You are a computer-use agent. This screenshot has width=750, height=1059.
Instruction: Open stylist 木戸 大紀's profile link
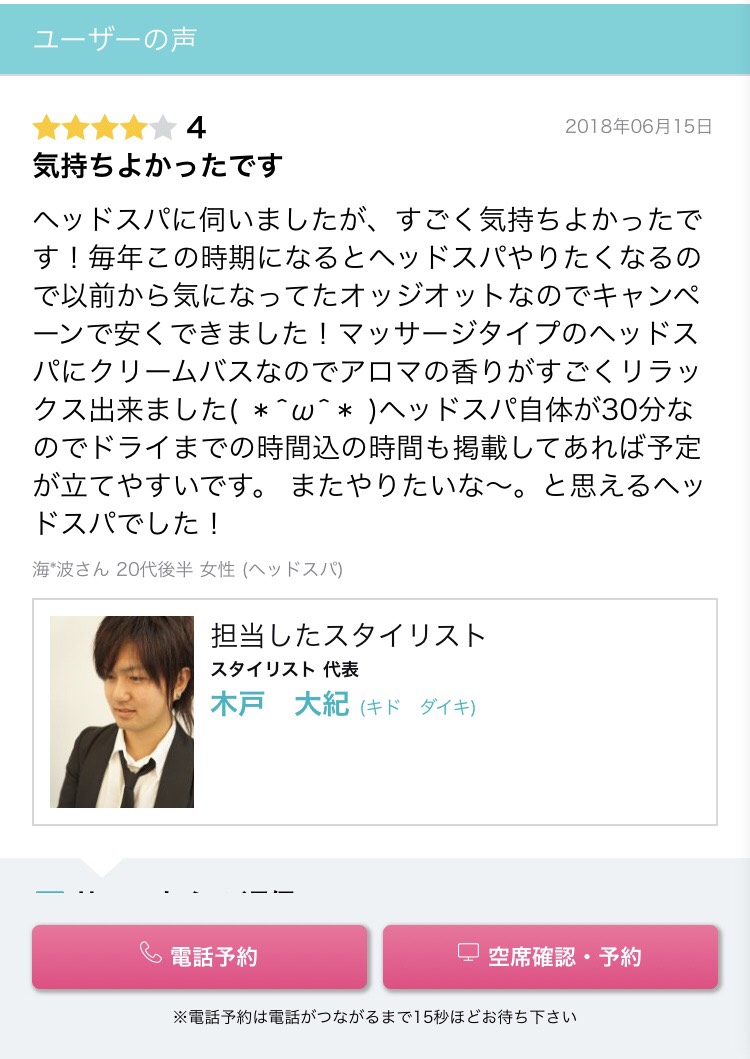pyautogui.click(x=279, y=704)
